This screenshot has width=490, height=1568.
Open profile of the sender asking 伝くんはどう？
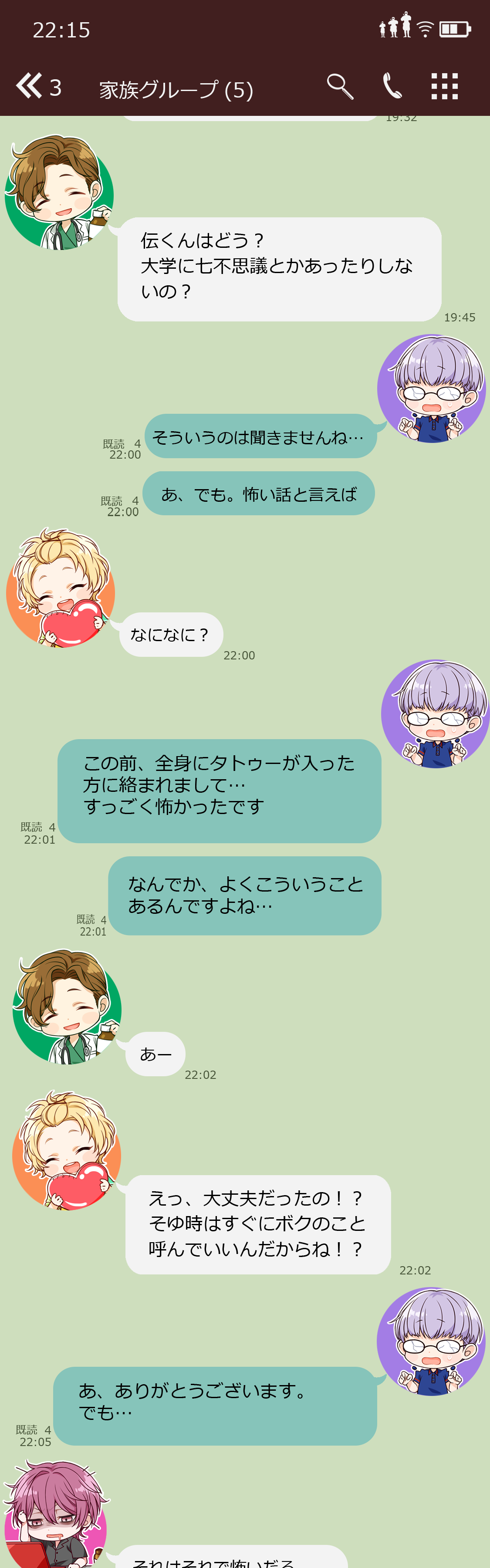[60, 193]
